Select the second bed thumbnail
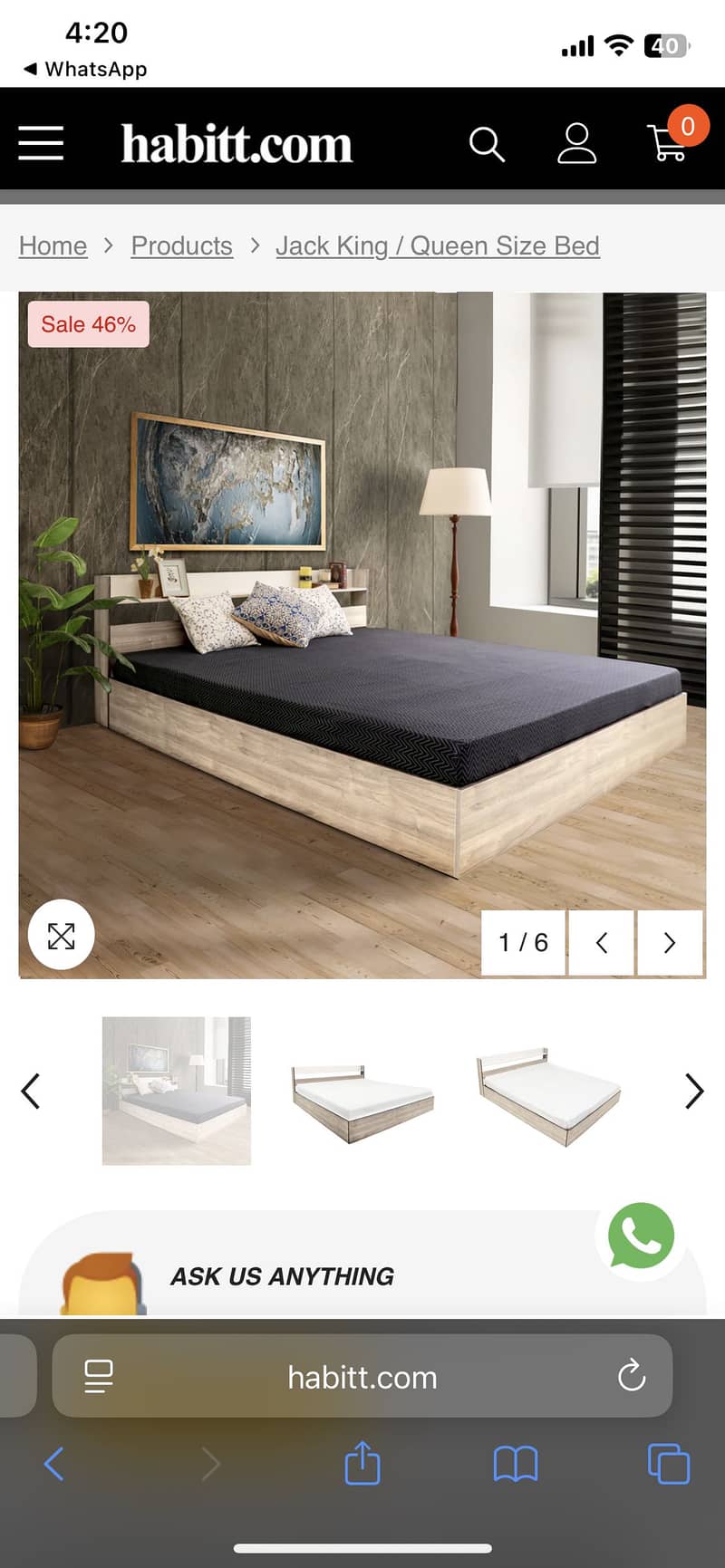This screenshot has width=725, height=1568. point(361,1091)
